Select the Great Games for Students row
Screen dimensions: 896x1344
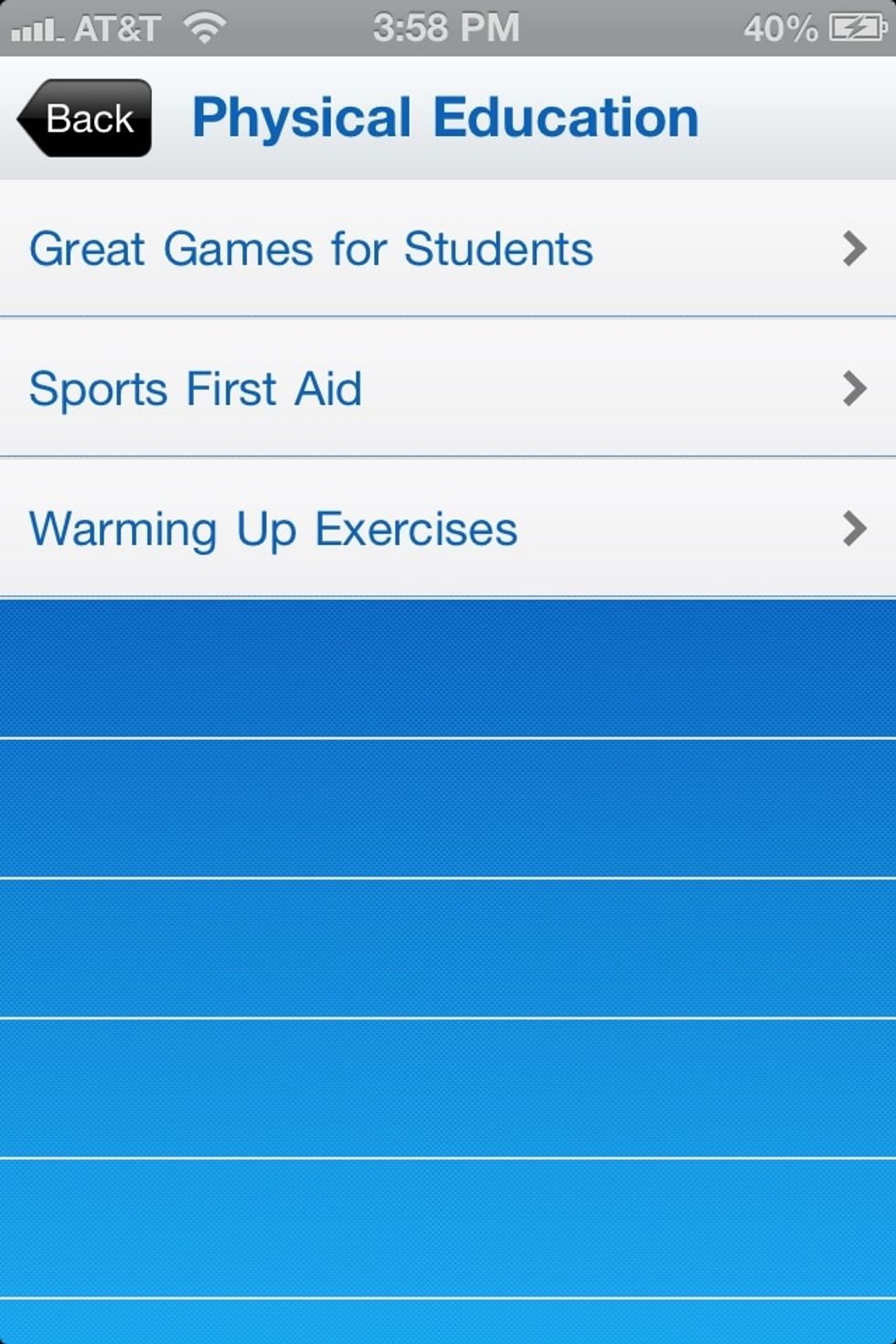(x=313, y=248)
